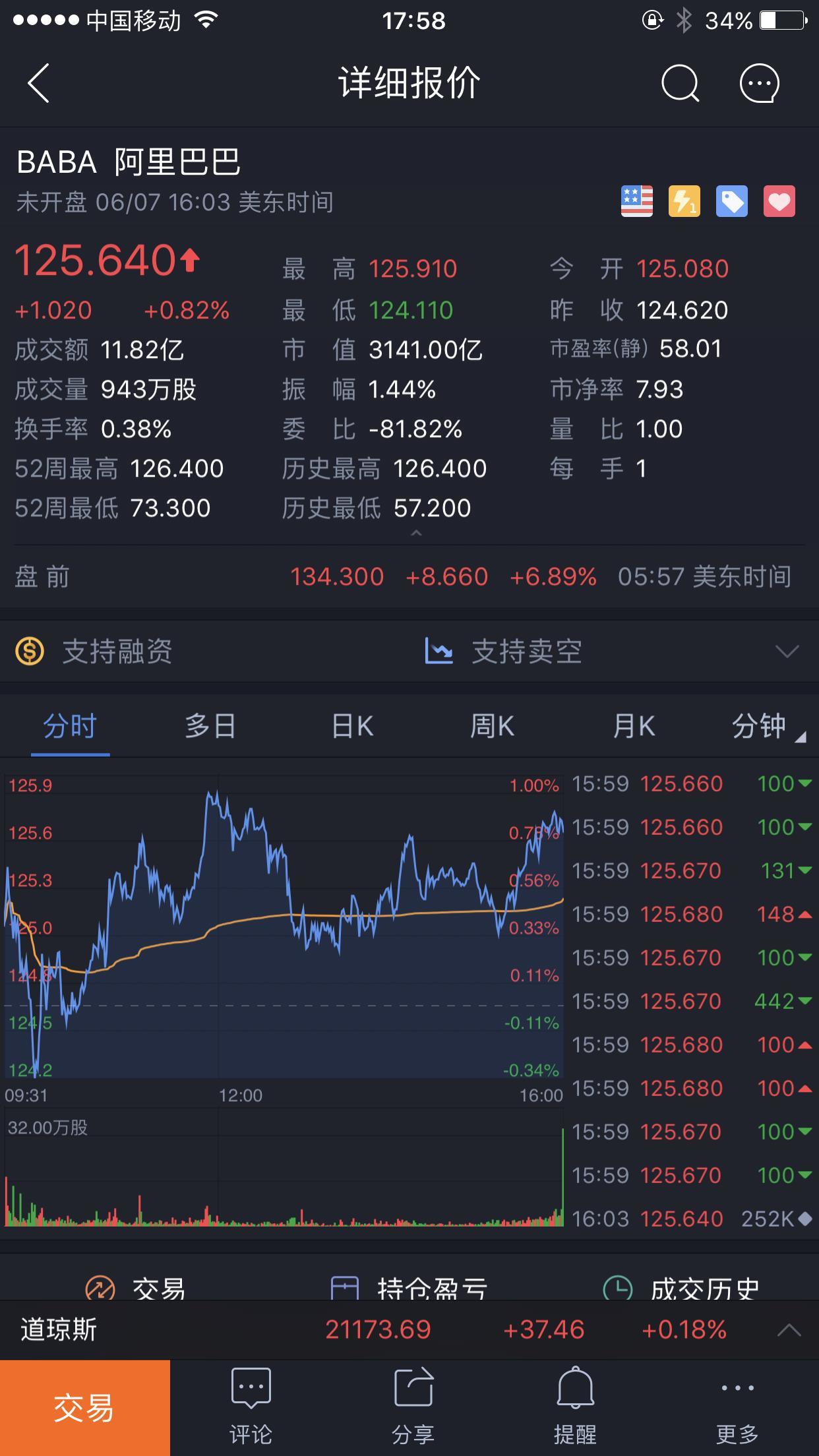
Task: Open 评论 comments
Action: point(251,1407)
